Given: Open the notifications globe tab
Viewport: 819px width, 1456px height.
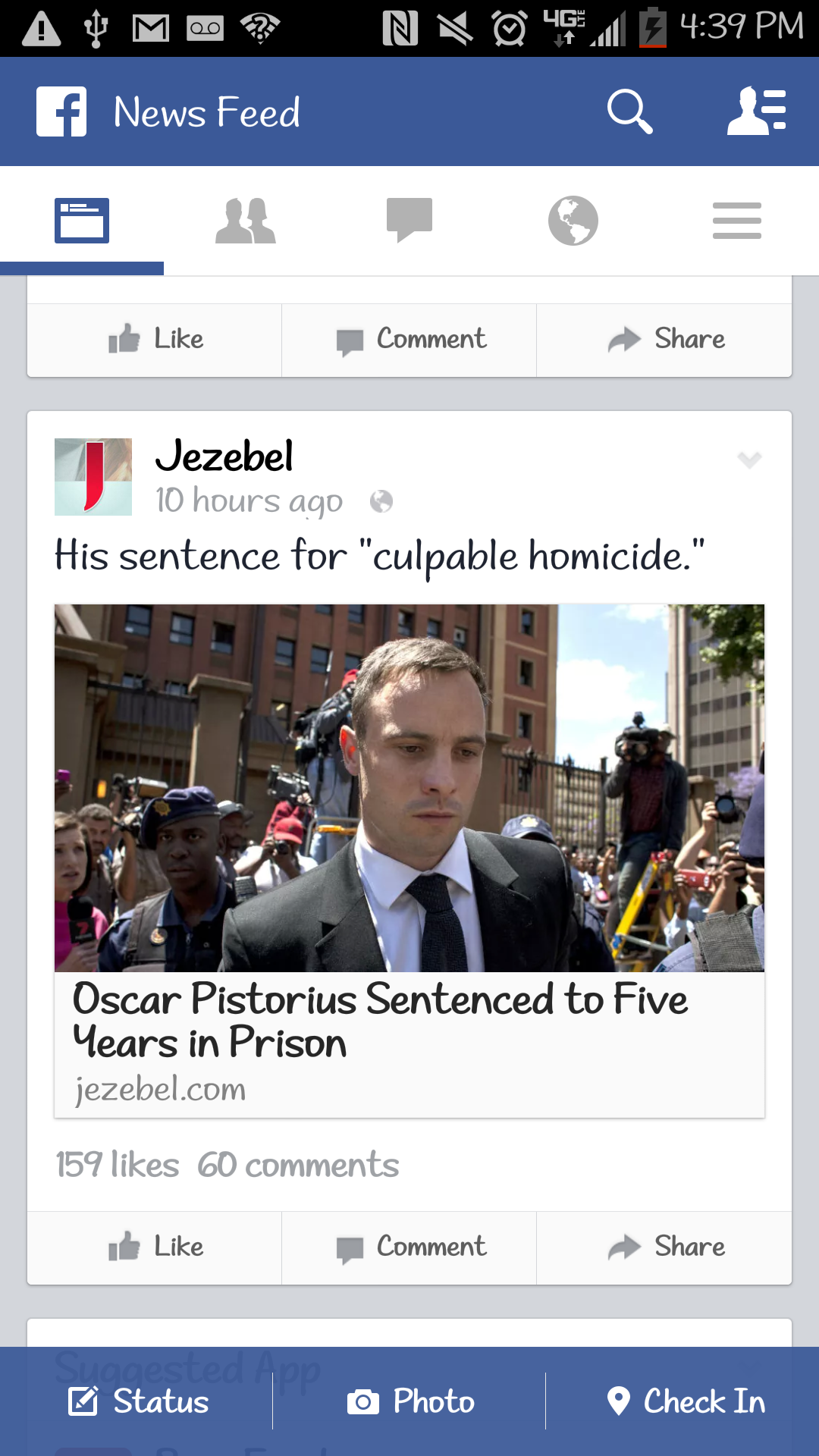Looking at the screenshot, I should (573, 221).
